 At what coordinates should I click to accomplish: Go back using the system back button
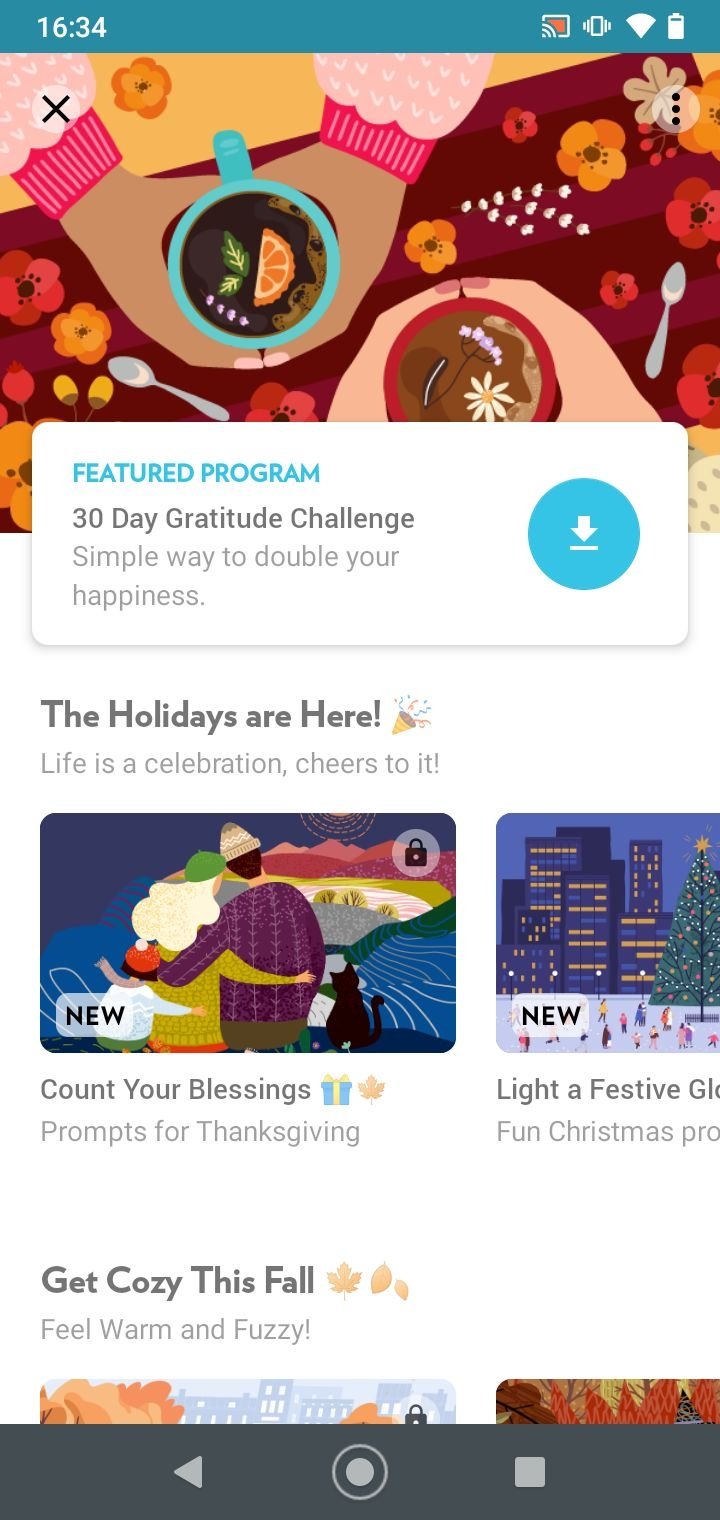pyautogui.click(x=188, y=1472)
